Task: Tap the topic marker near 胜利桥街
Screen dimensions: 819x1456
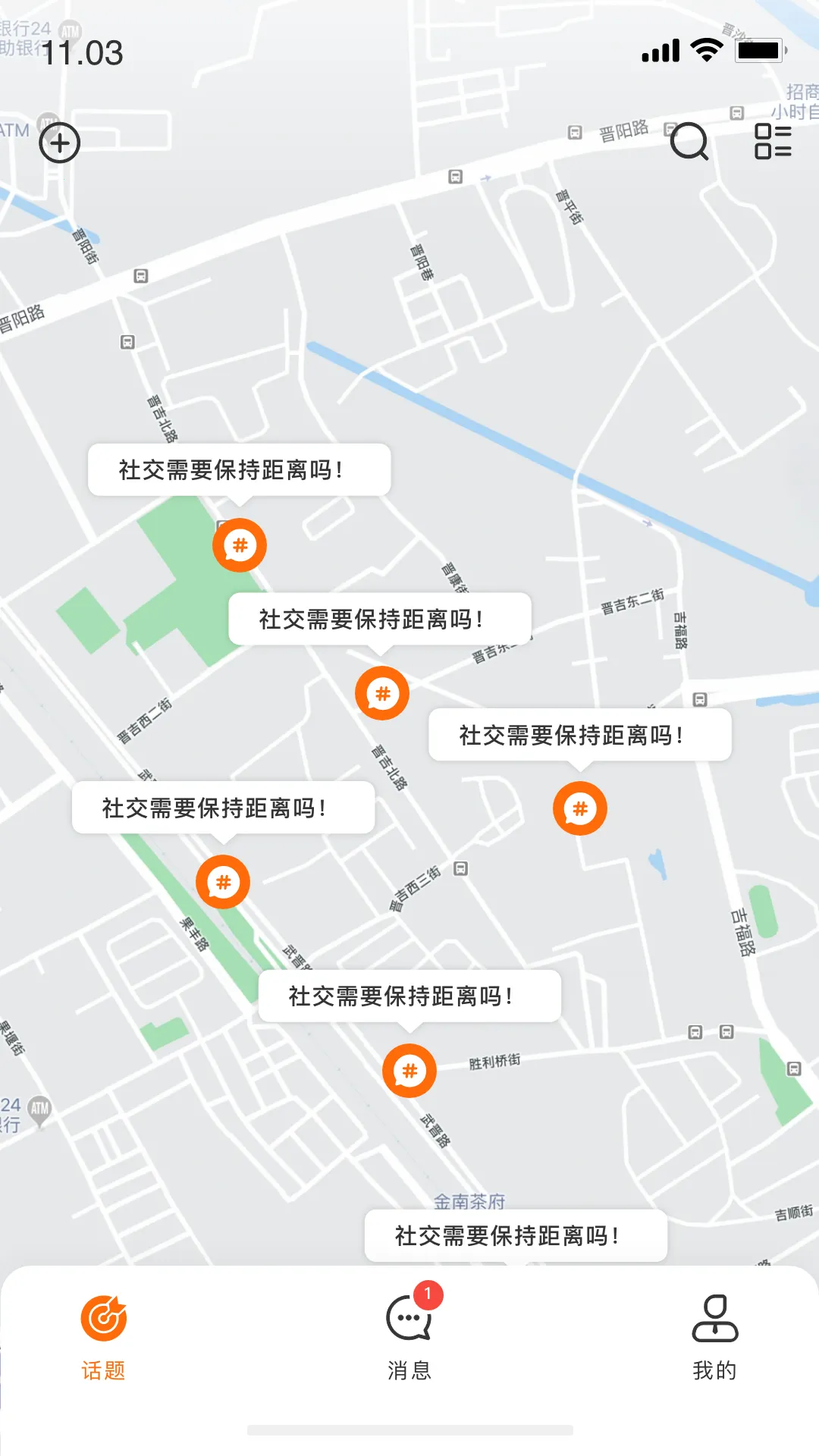Action: coord(409,1070)
